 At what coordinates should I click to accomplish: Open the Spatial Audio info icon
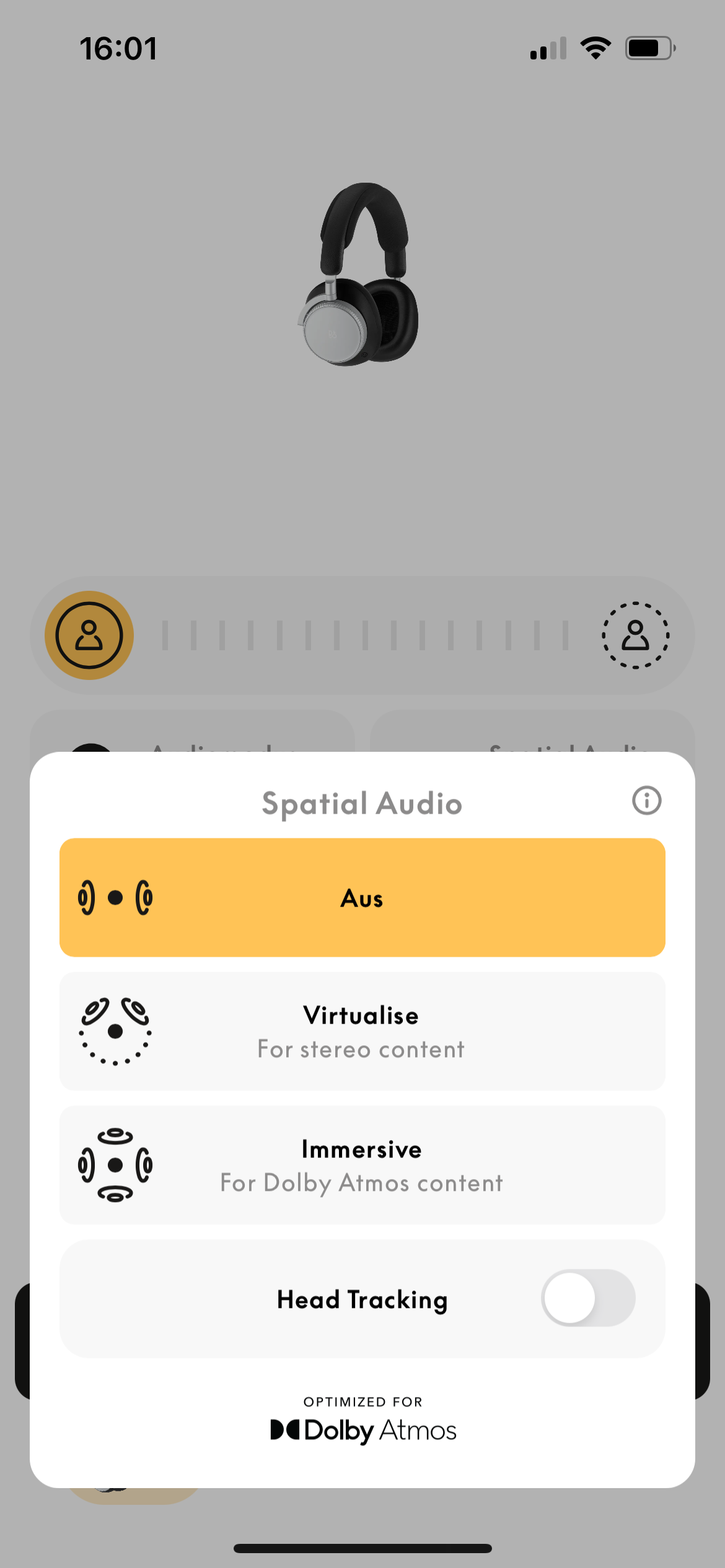[646, 801]
